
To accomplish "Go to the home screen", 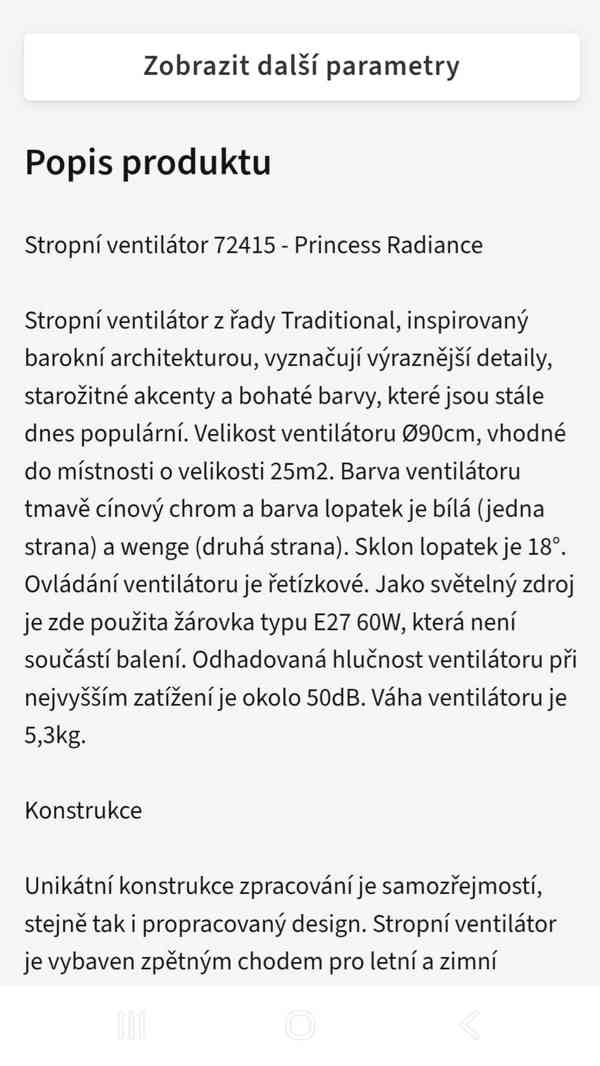I will (300, 1025).
